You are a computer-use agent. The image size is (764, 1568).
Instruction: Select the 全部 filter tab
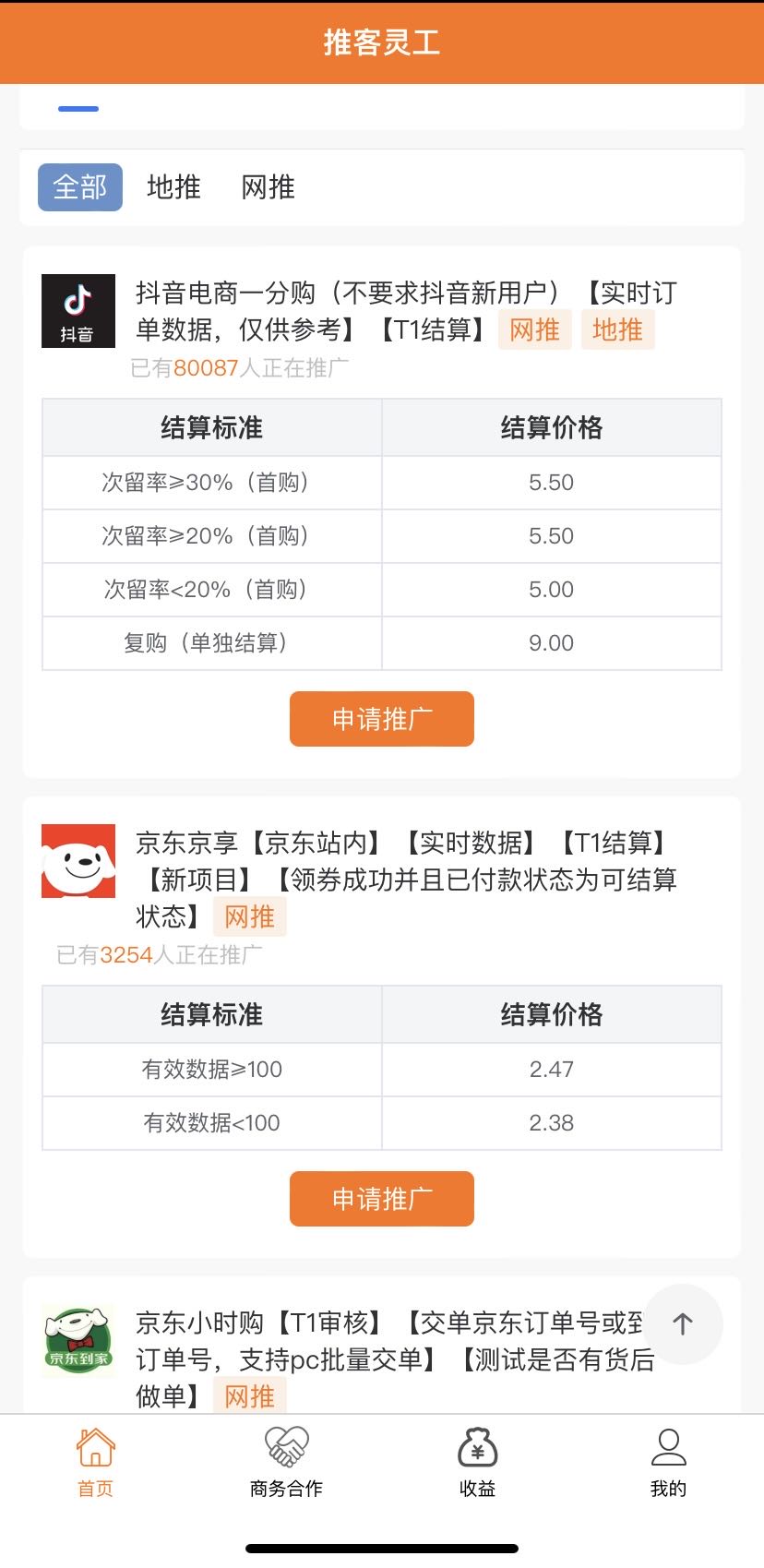tap(80, 187)
